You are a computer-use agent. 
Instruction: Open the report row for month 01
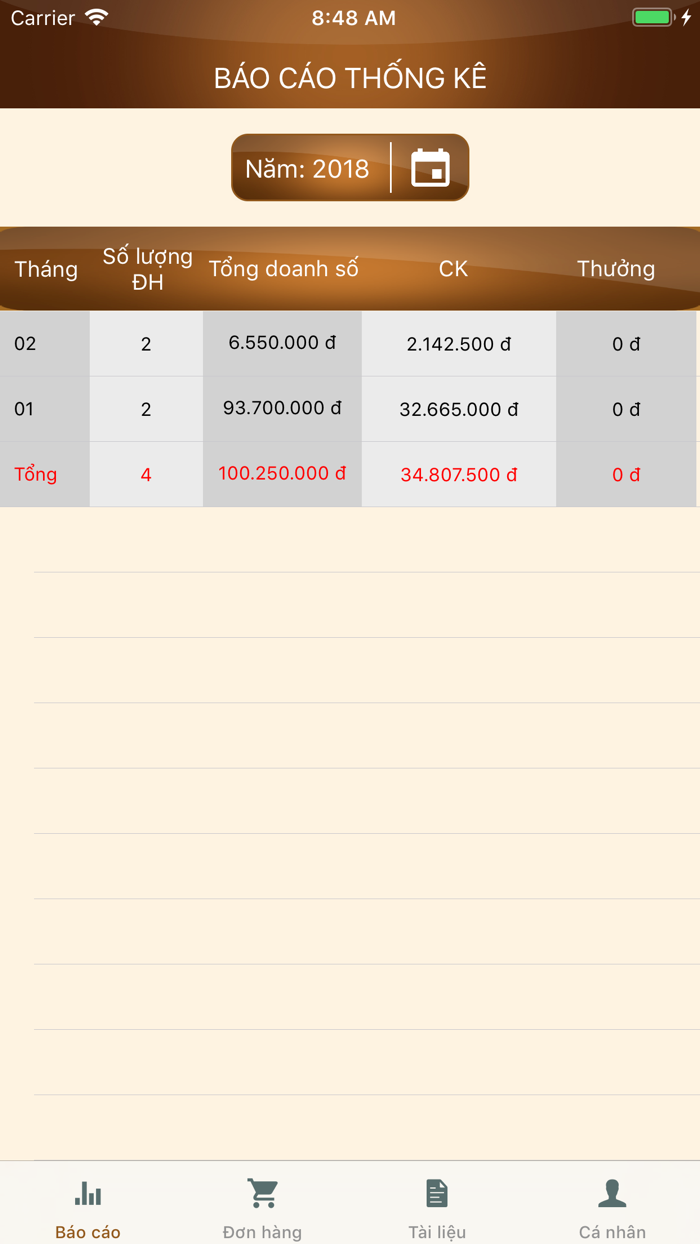tap(350, 409)
